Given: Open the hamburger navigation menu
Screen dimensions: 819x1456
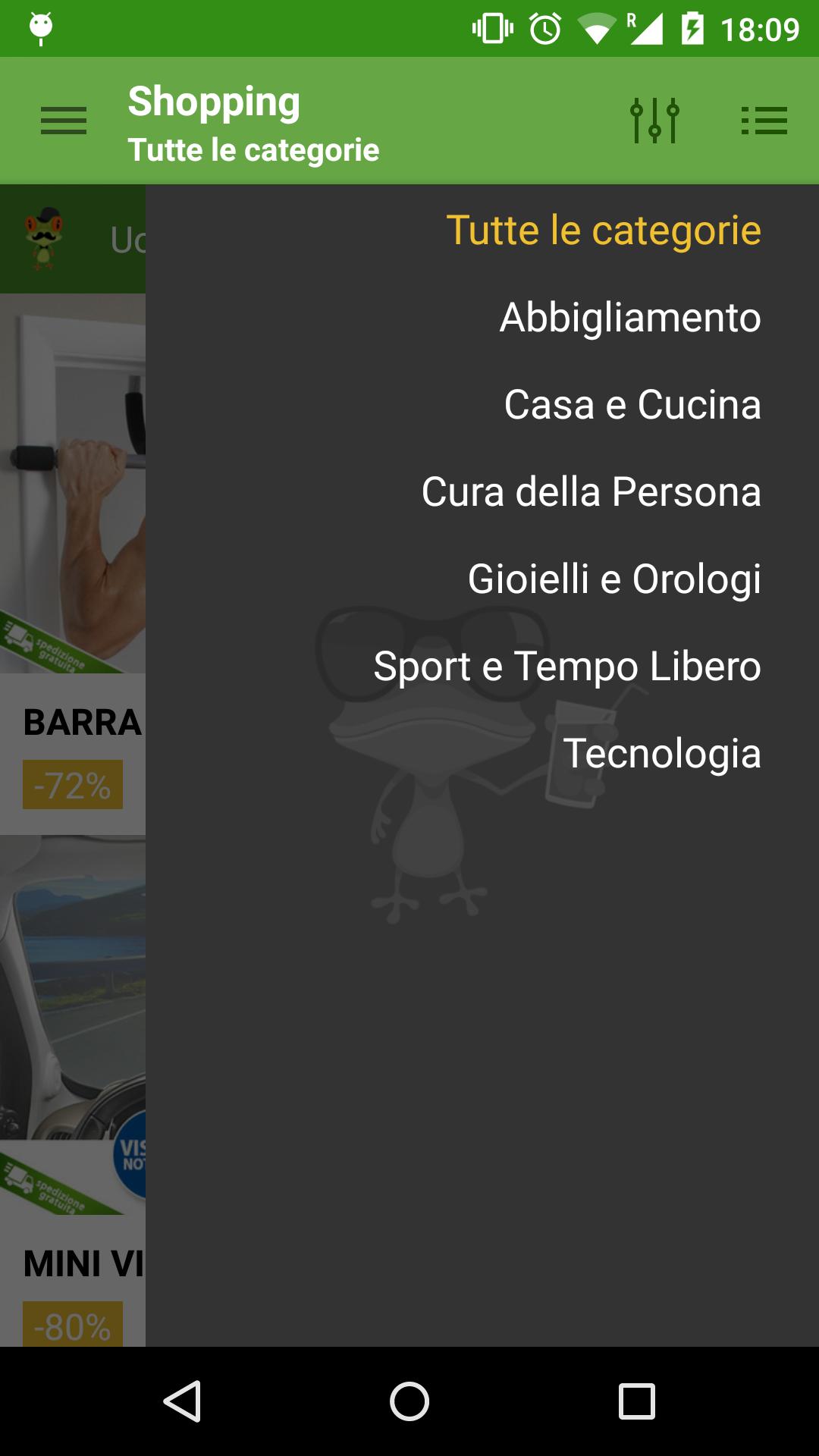Looking at the screenshot, I should [64, 121].
